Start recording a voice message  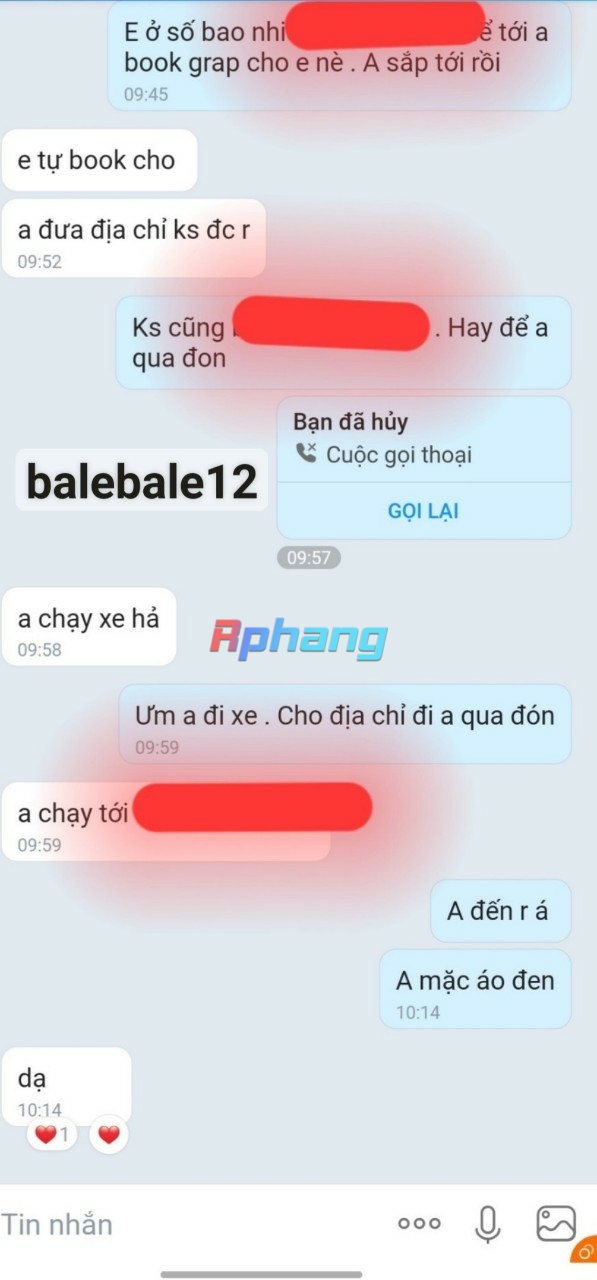tap(487, 1224)
